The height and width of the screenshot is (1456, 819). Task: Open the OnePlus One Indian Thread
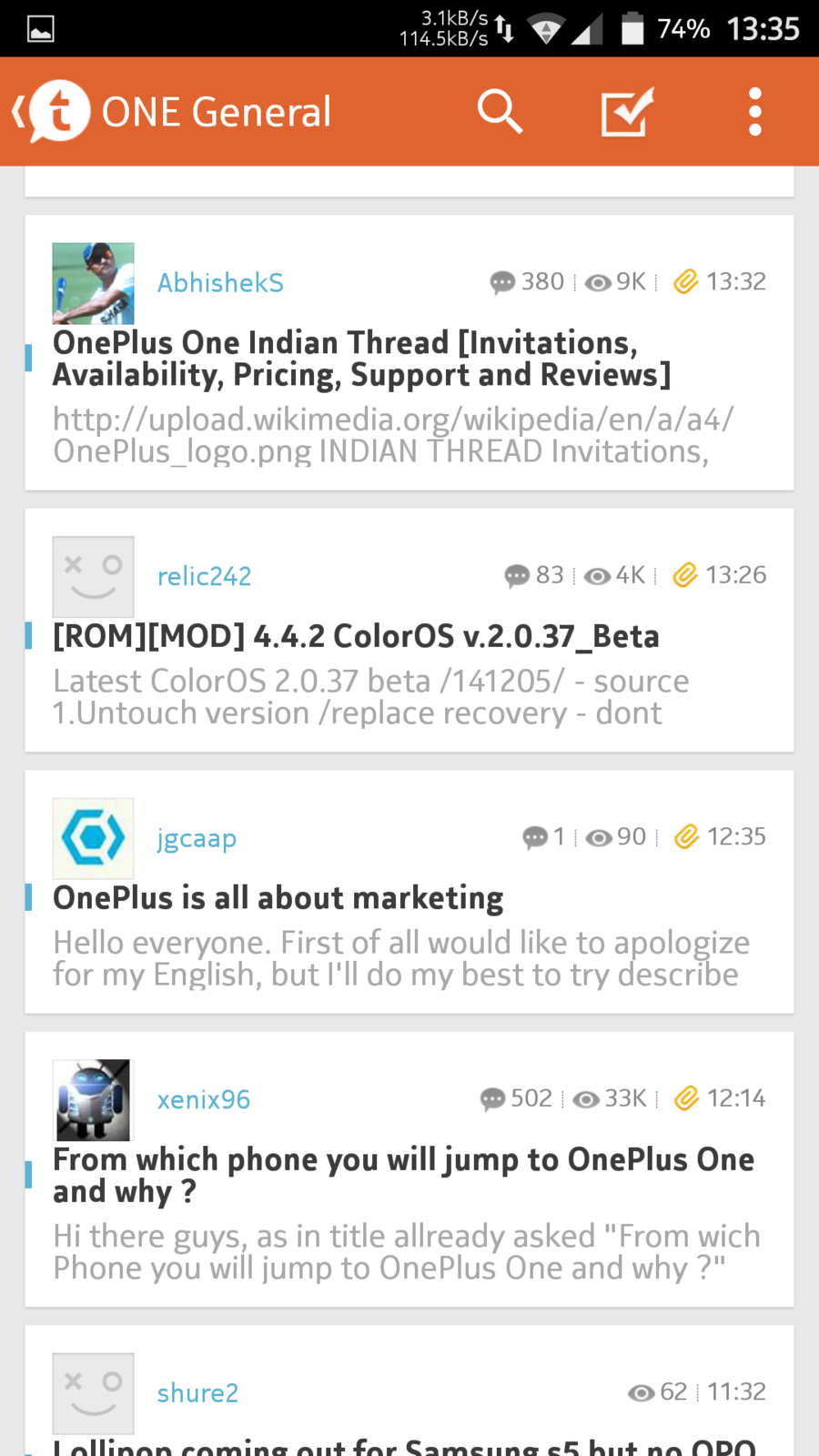(x=361, y=359)
